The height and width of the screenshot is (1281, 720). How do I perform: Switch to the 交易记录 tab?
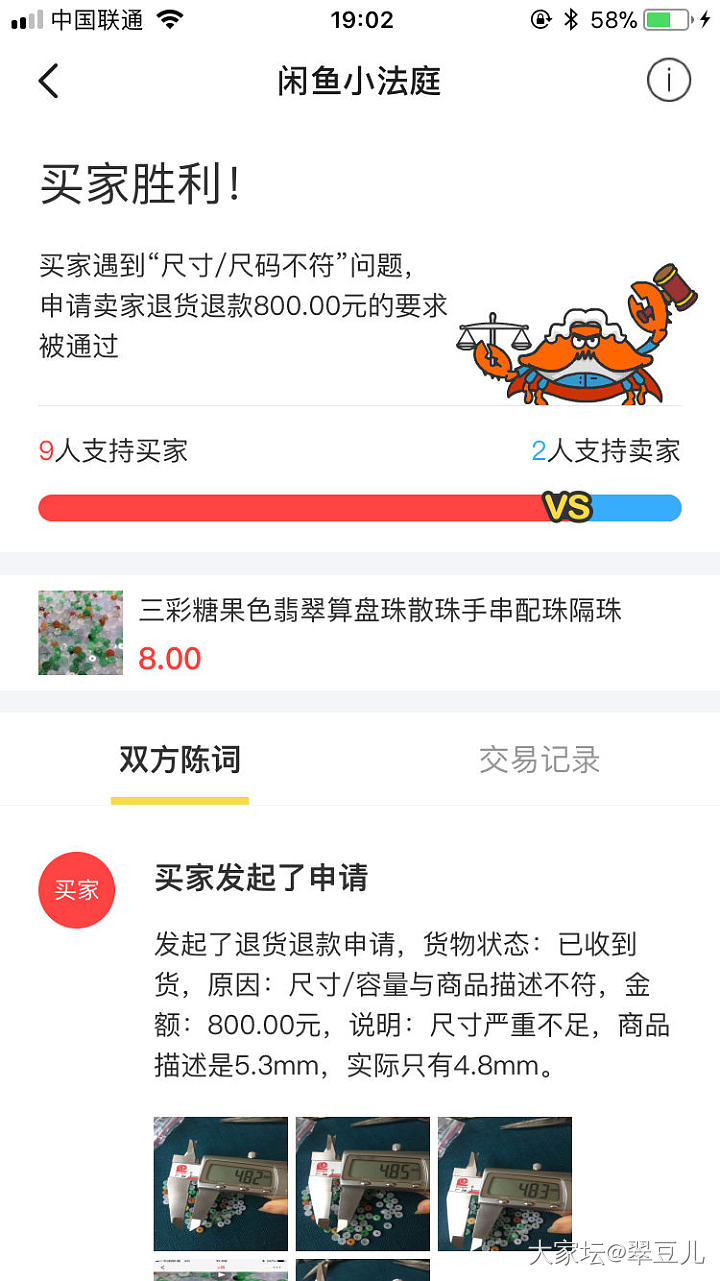[539, 761]
